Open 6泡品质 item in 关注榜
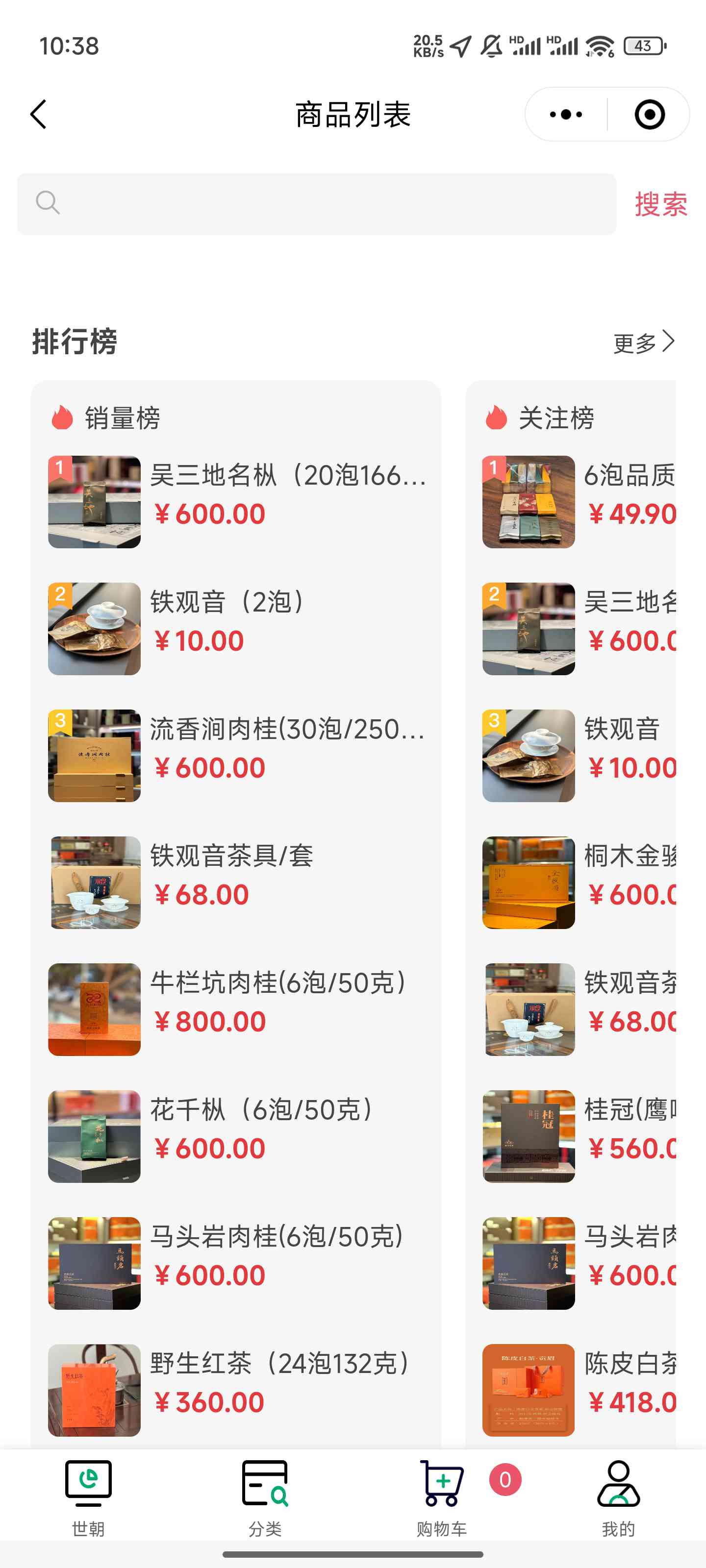 click(x=579, y=502)
